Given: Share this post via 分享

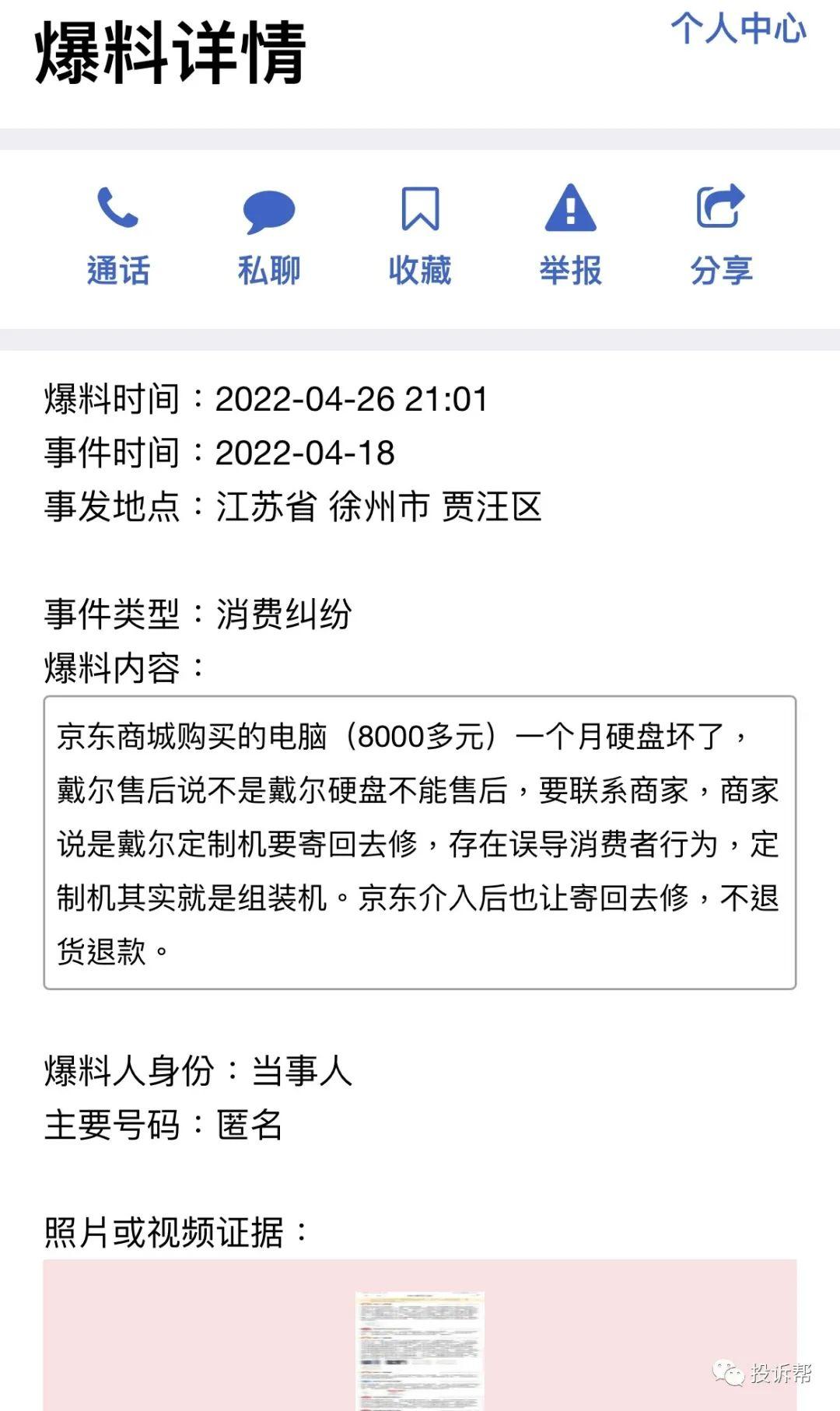Looking at the screenshot, I should [x=721, y=234].
